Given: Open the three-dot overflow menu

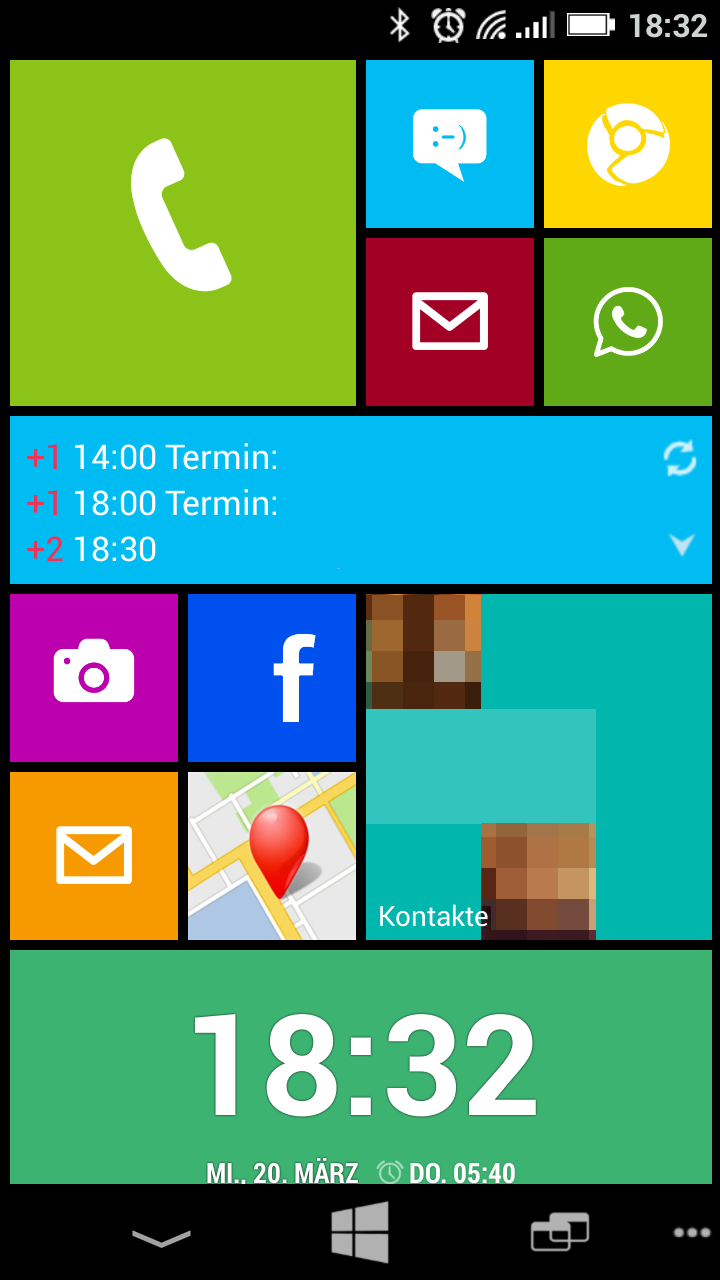Looking at the screenshot, I should click(691, 1233).
